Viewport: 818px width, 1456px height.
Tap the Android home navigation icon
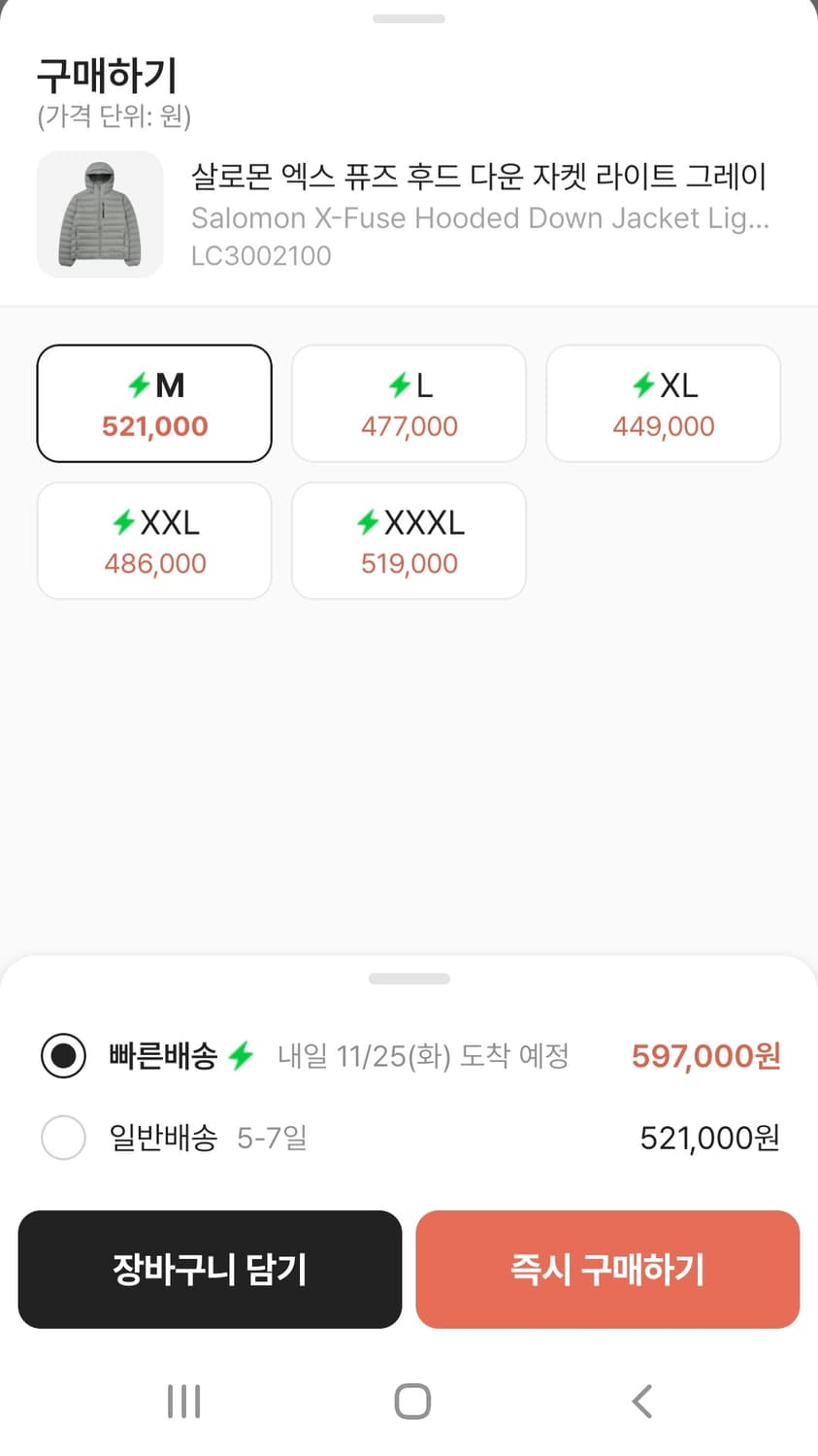click(x=410, y=1401)
